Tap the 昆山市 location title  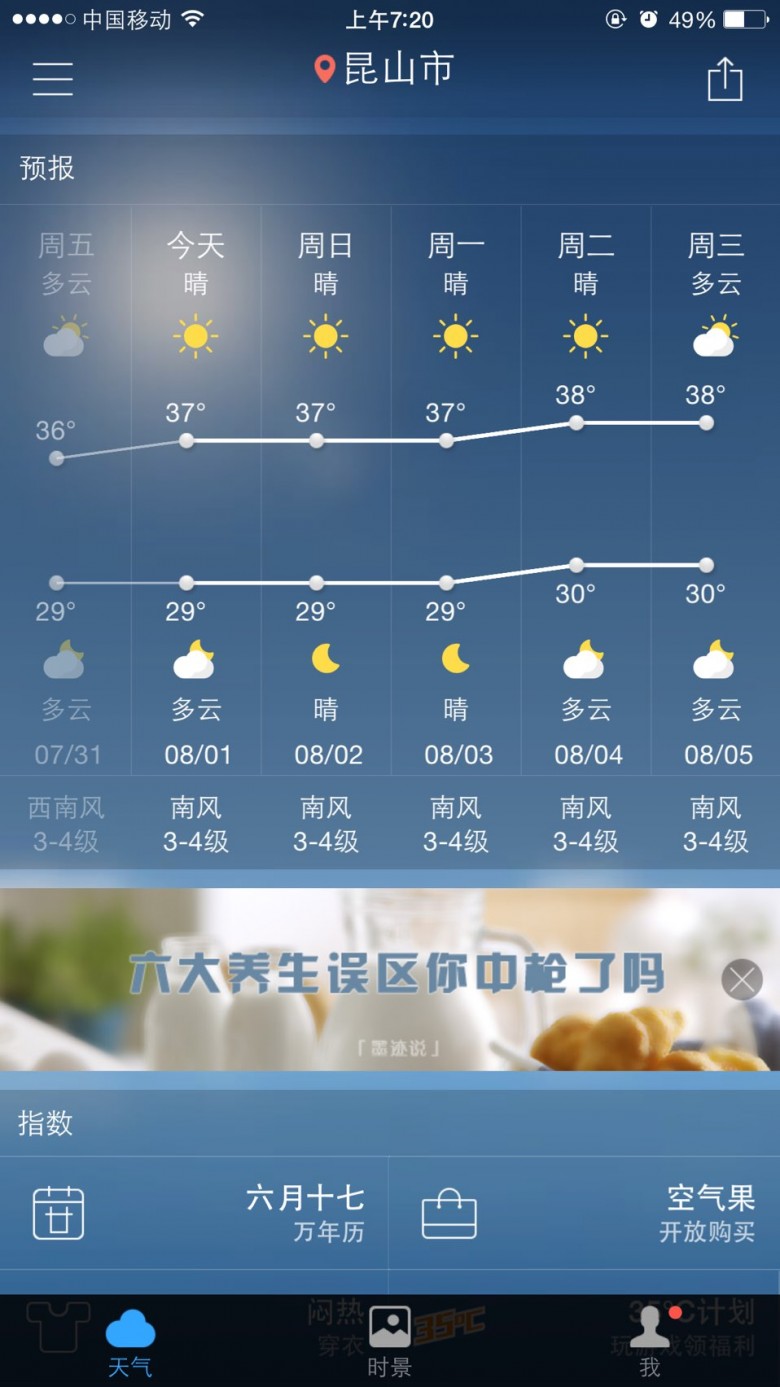pyautogui.click(x=384, y=69)
